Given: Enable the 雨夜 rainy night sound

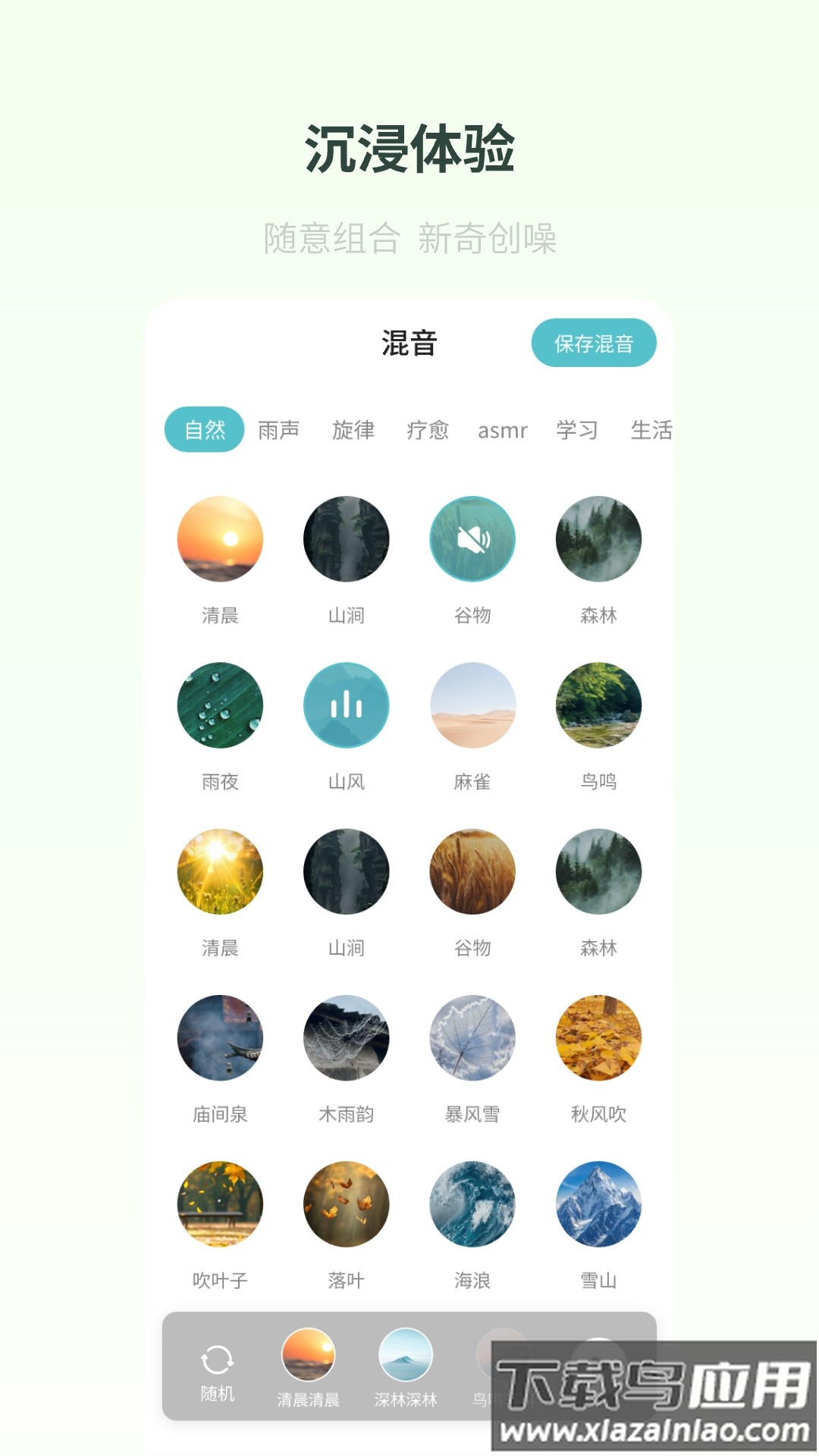Looking at the screenshot, I should pyautogui.click(x=219, y=704).
